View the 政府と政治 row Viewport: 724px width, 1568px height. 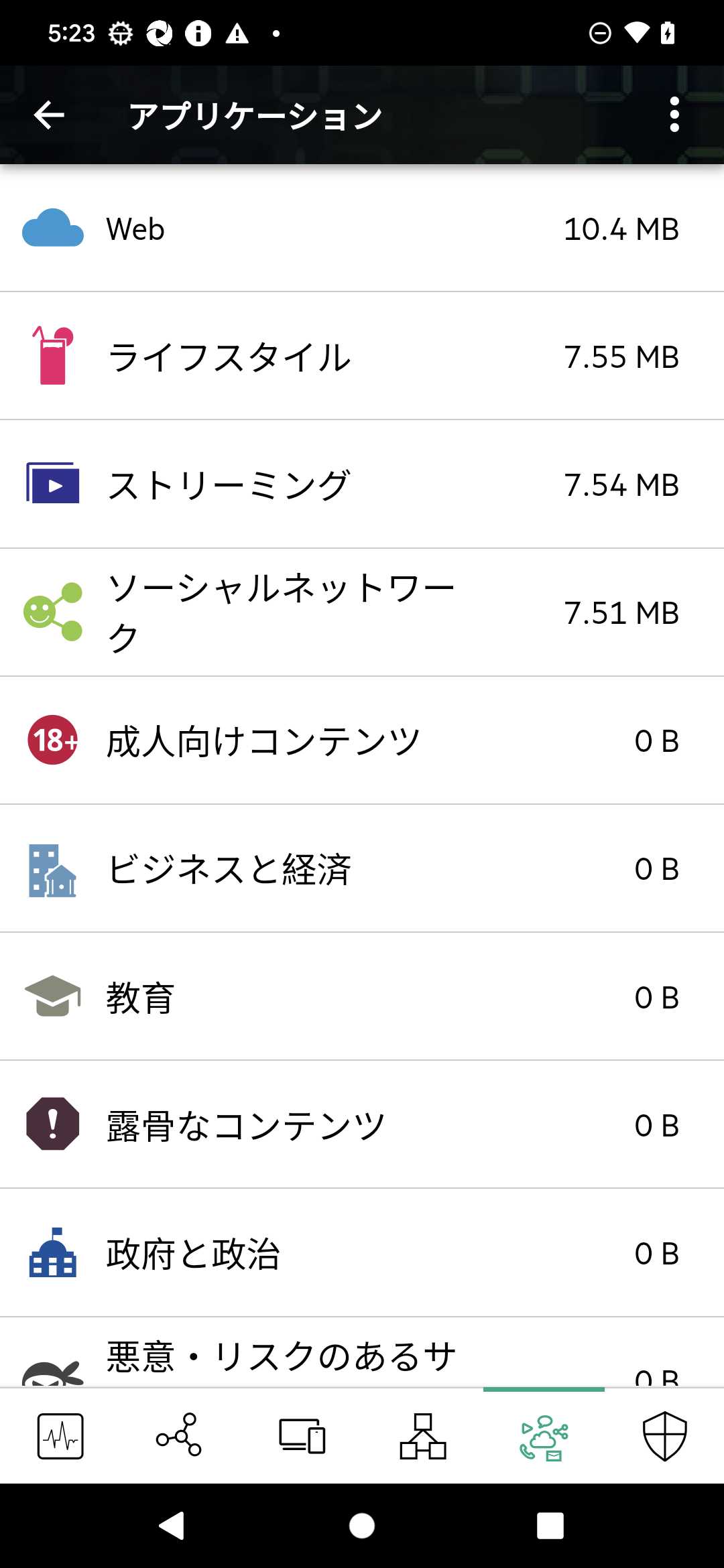[x=362, y=1253]
